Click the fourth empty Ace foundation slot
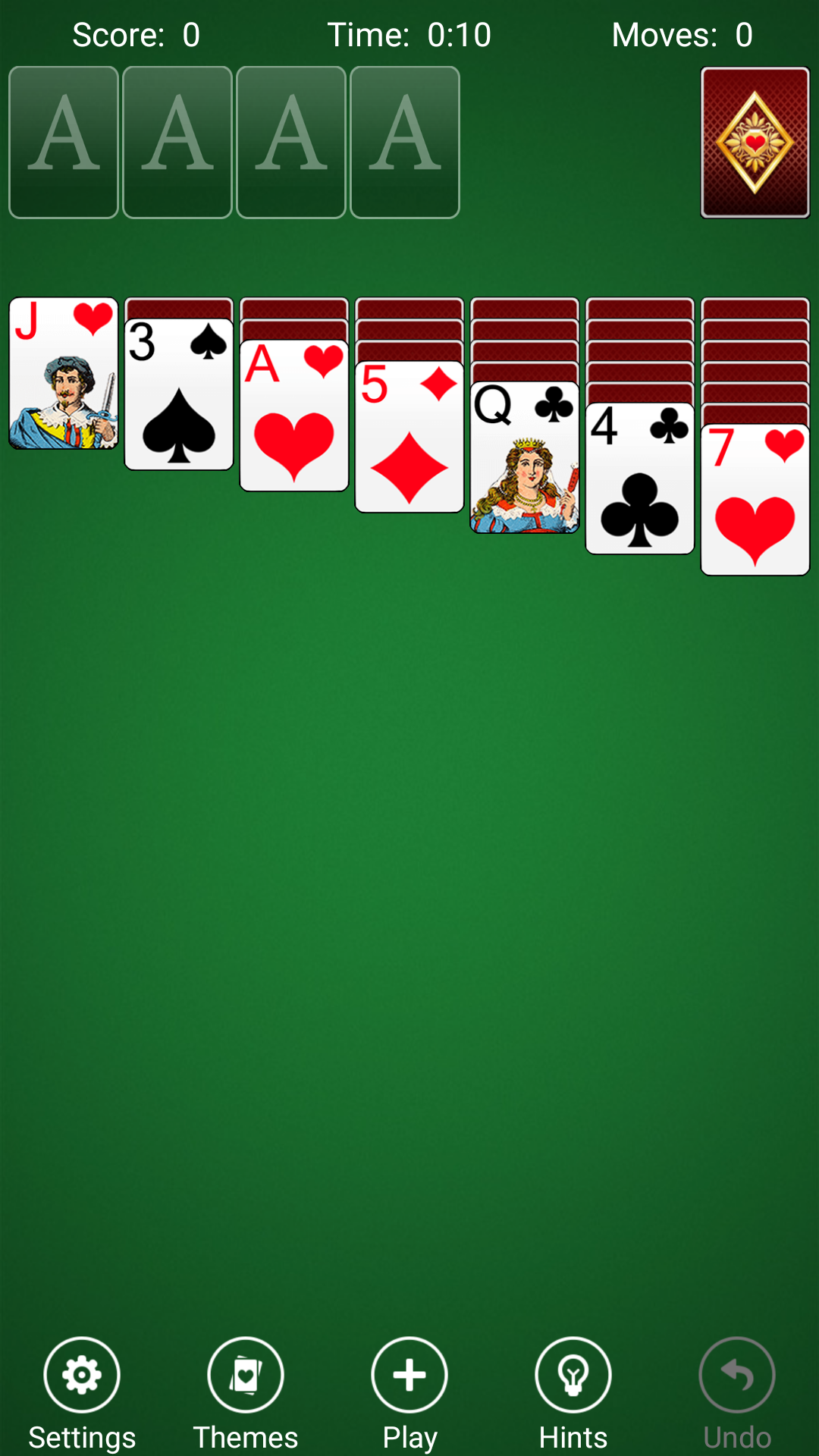The width and height of the screenshot is (819, 1456). point(404,142)
